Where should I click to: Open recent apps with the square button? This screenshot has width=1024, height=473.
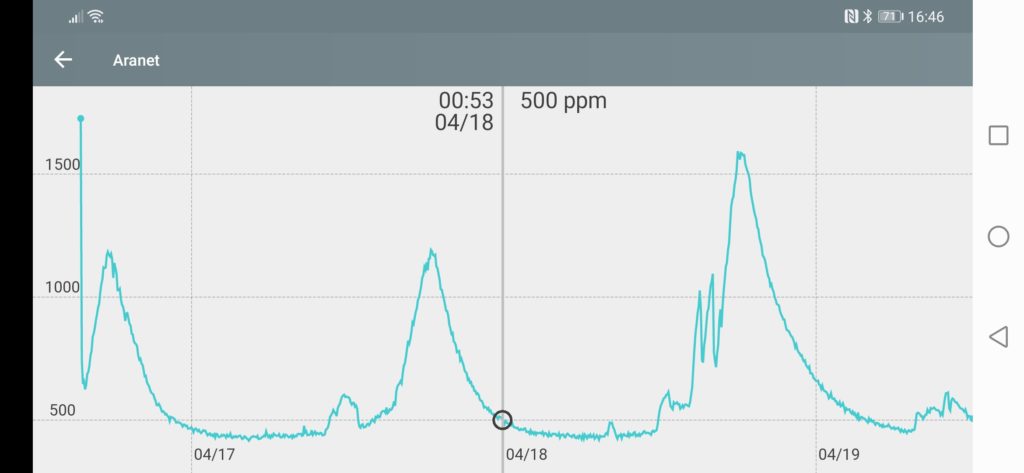tap(998, 136)
